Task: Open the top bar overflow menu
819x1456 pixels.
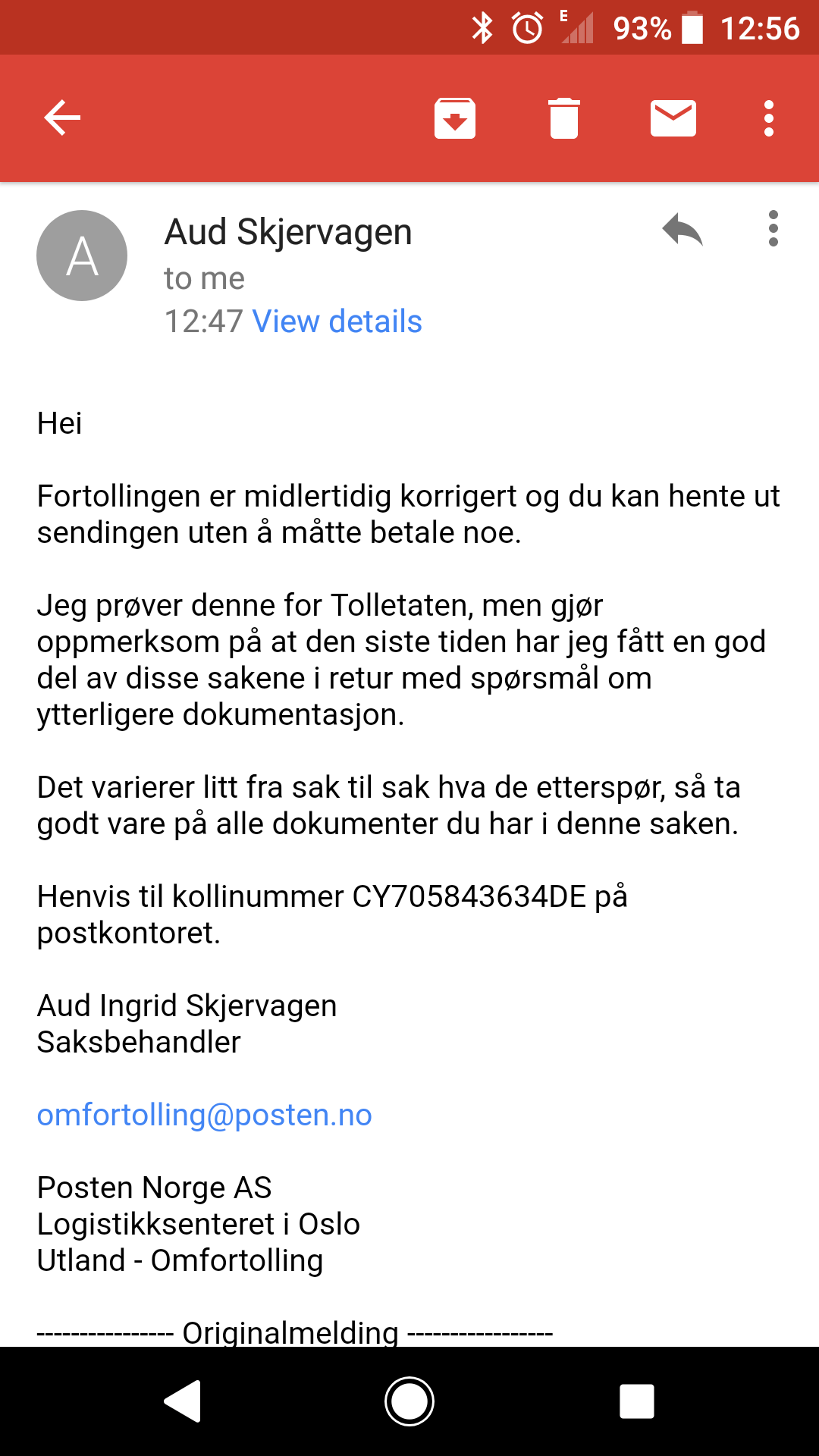Action: click(x=769, y=118)
